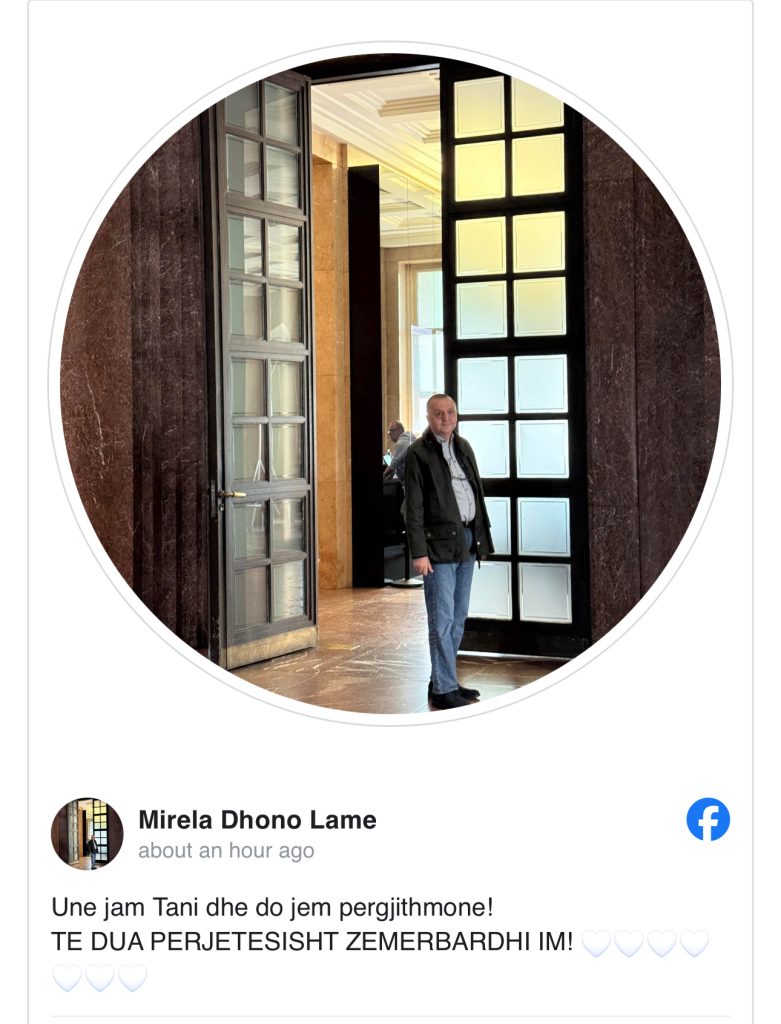Image resolution: width=781 pixels, height=1024 pixels.
Task: Open the Facebook logo icon
Action: (708, 819)
